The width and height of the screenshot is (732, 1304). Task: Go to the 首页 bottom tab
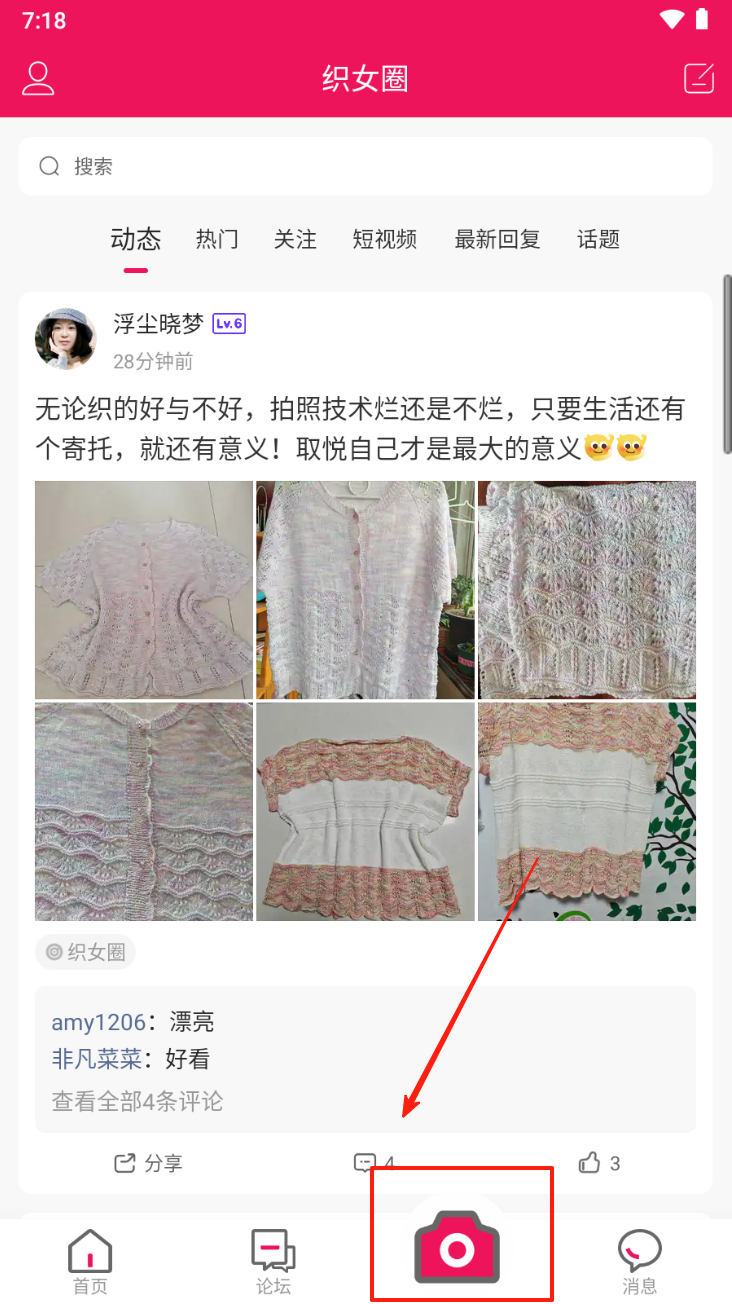90,1262
